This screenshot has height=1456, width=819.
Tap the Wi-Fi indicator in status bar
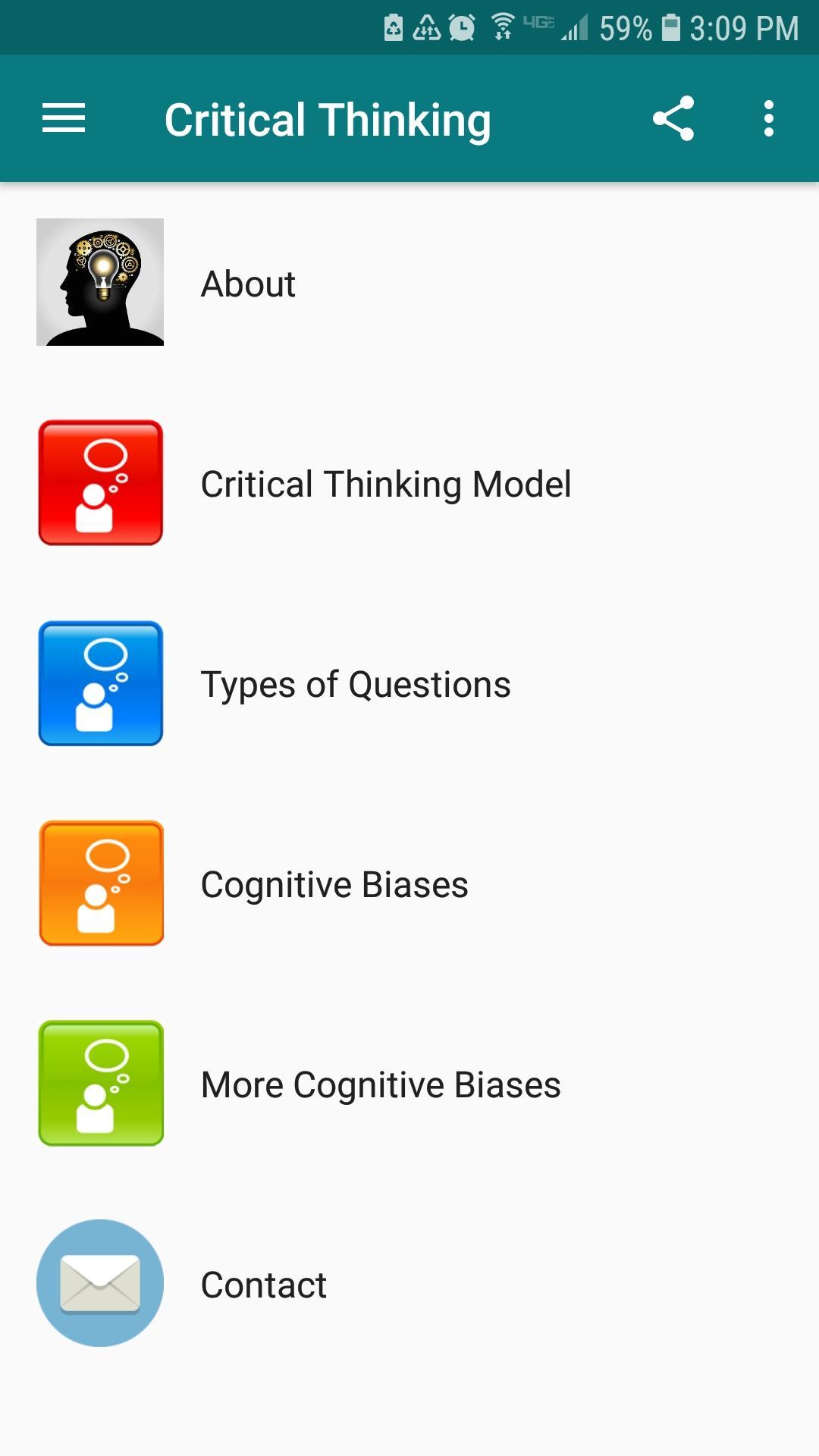coord(500,25)
